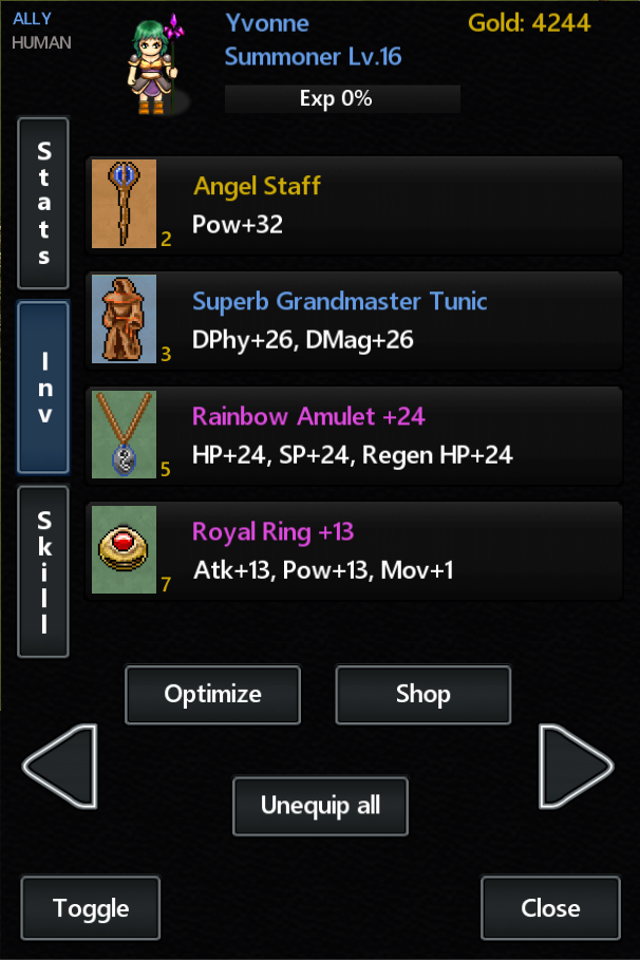640x960 pixels.
Task: Unequip all items
Action: click(320, 806)
